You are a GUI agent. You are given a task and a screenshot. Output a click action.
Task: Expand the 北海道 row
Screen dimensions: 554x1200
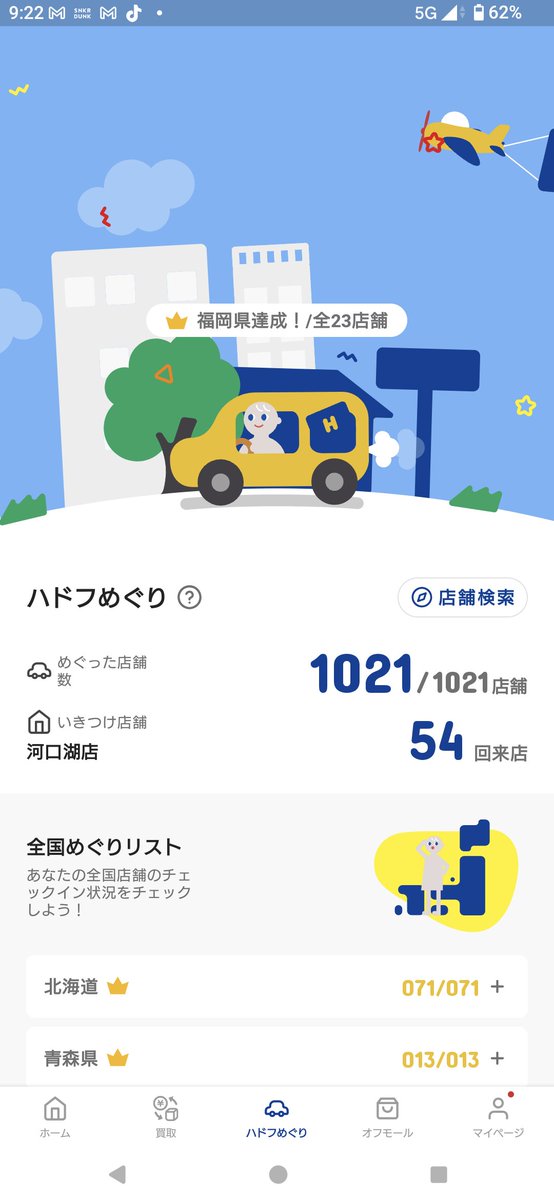(x=277, y=987)
